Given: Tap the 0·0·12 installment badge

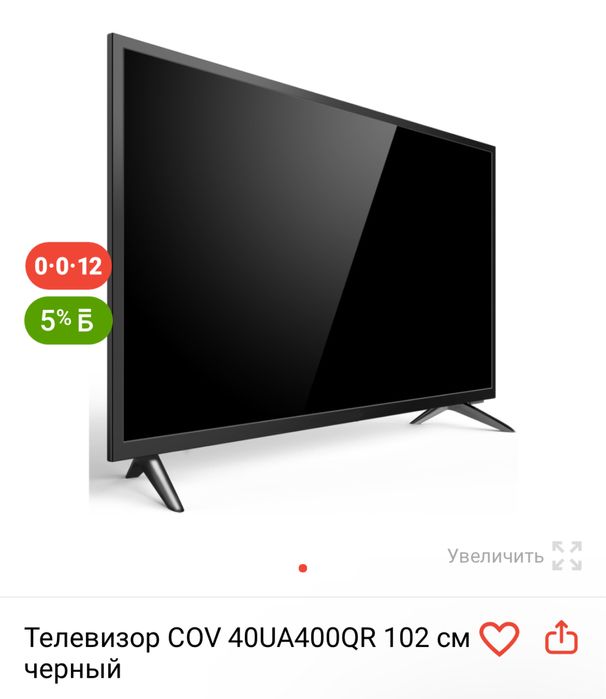Looking at the screenshot, I should click(68, 267).
